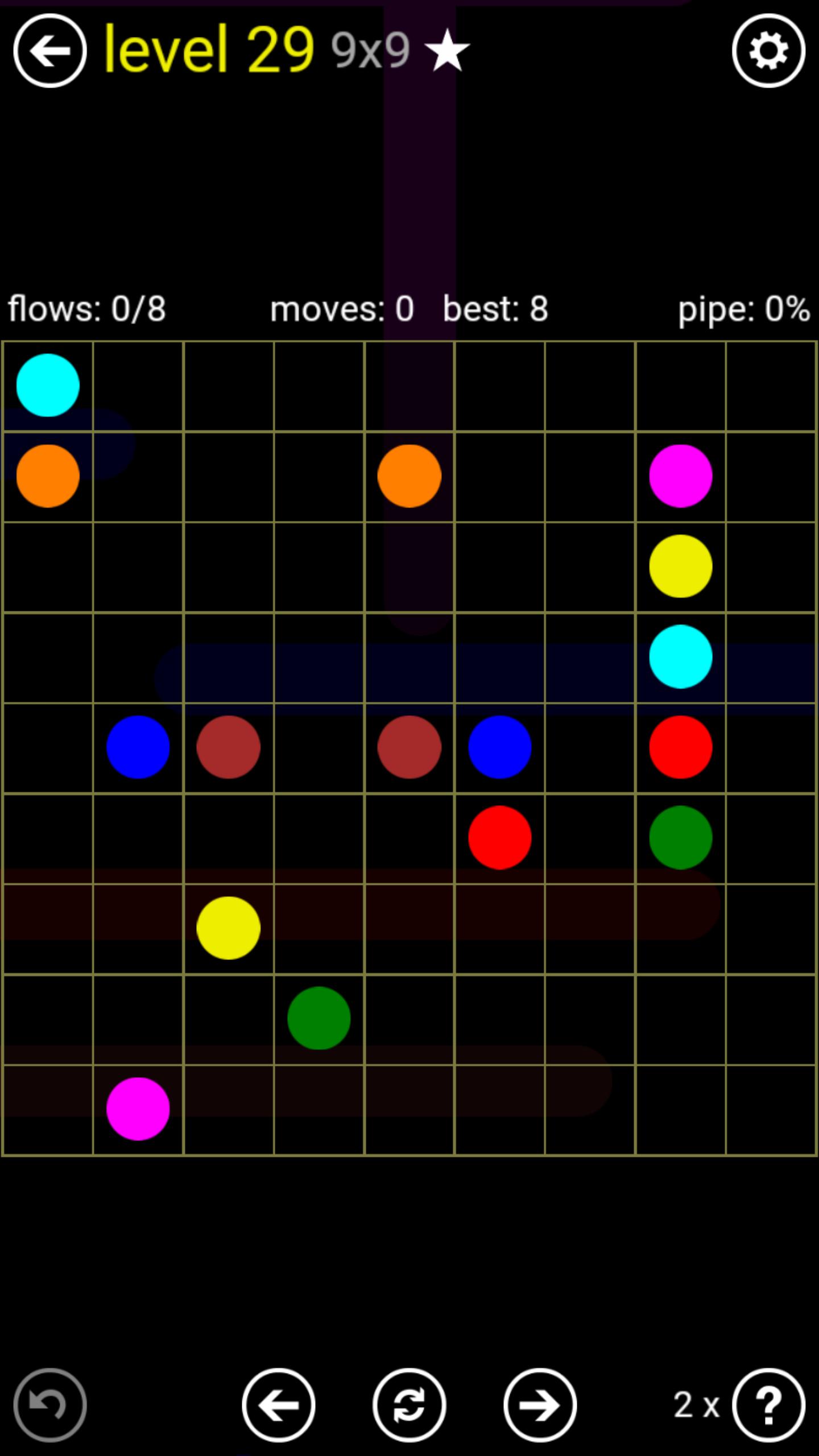
Task: Skip to the next level
Action: 540,1405
